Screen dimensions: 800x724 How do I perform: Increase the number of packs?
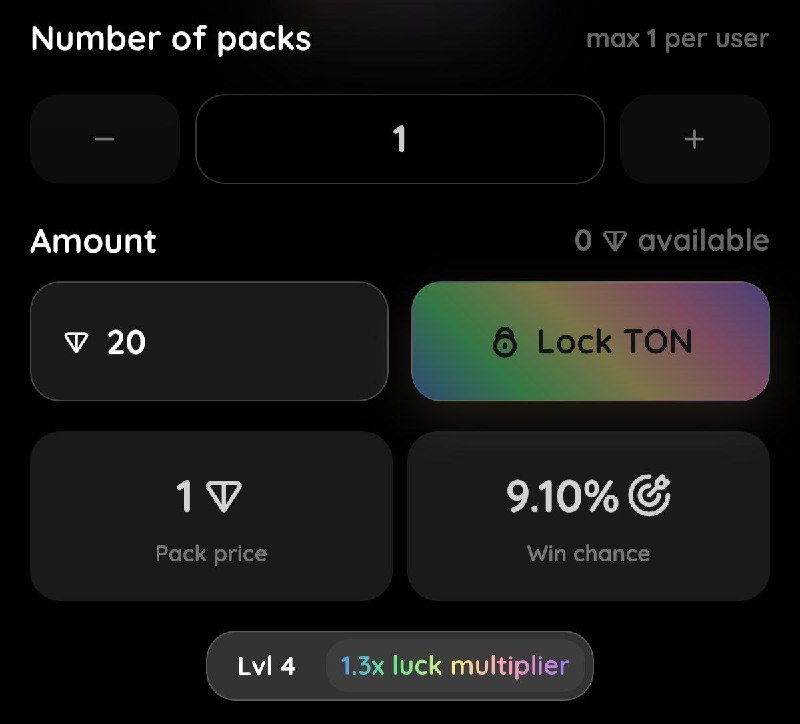click(694, 139)
